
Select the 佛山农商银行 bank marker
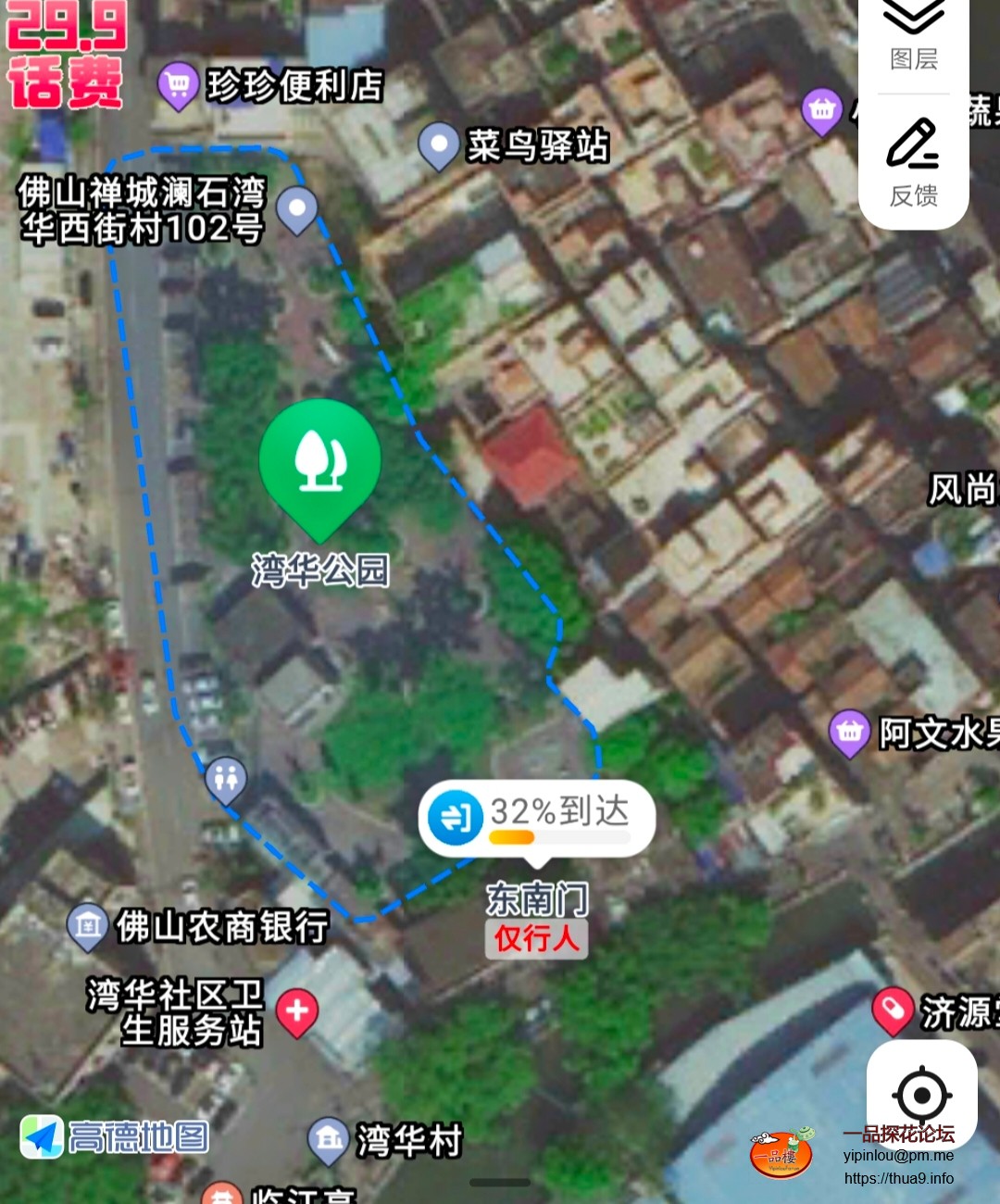(88, 924)
